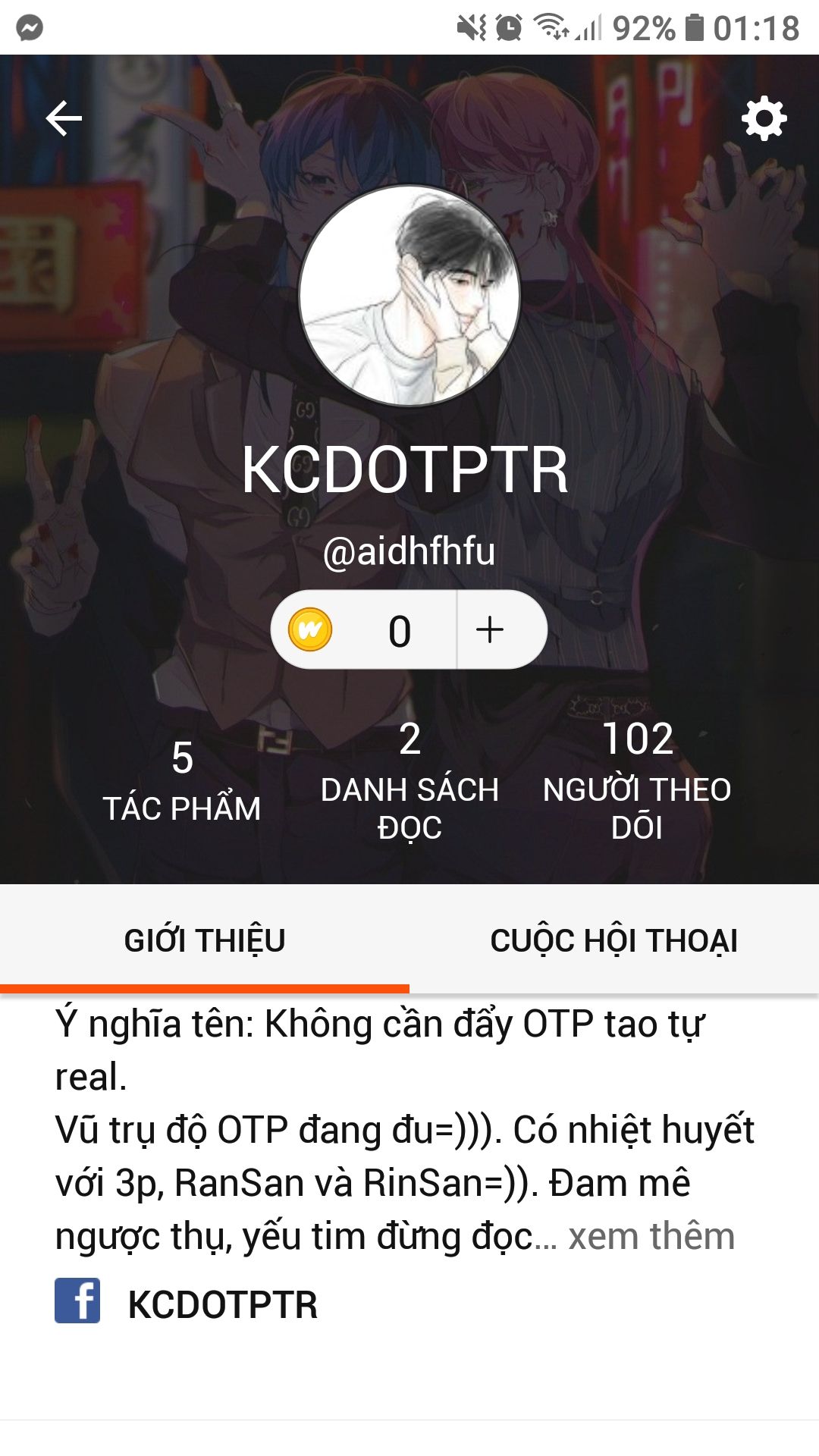Viewport: 819px width, 1456px height.
Task: Open the KCDOTPTR Facebook link
Action: [x=187, y=1304]
